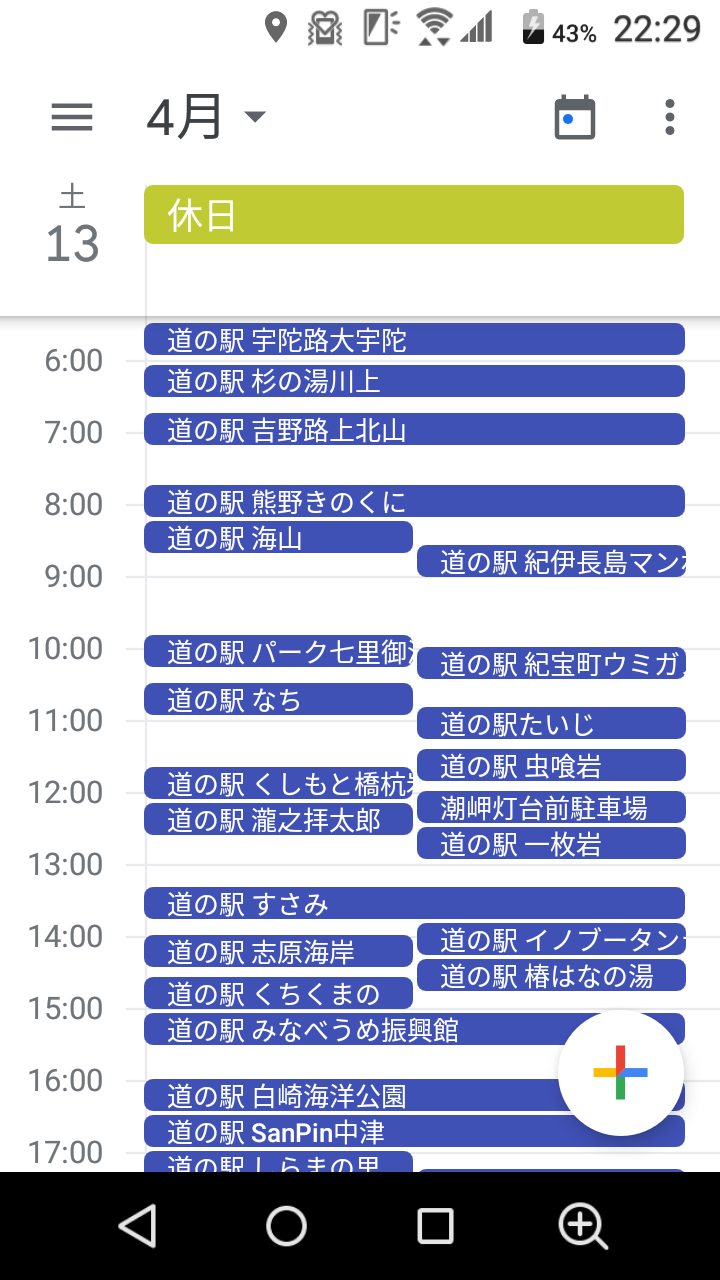Open the navigation drawer menu
This screenshot has width=720, height=1280.
[72, 118]
